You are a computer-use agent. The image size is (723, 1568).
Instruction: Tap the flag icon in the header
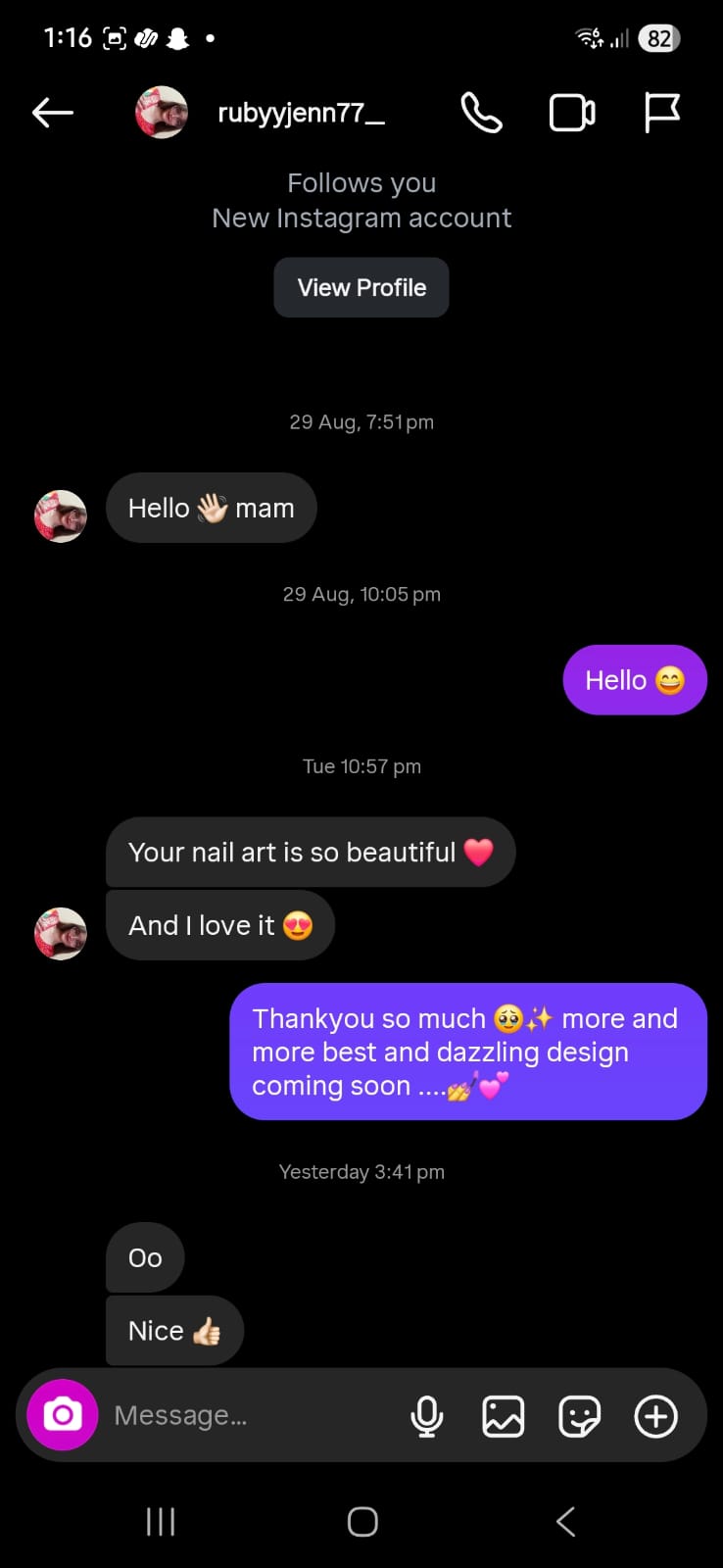[x=661, y=114]
